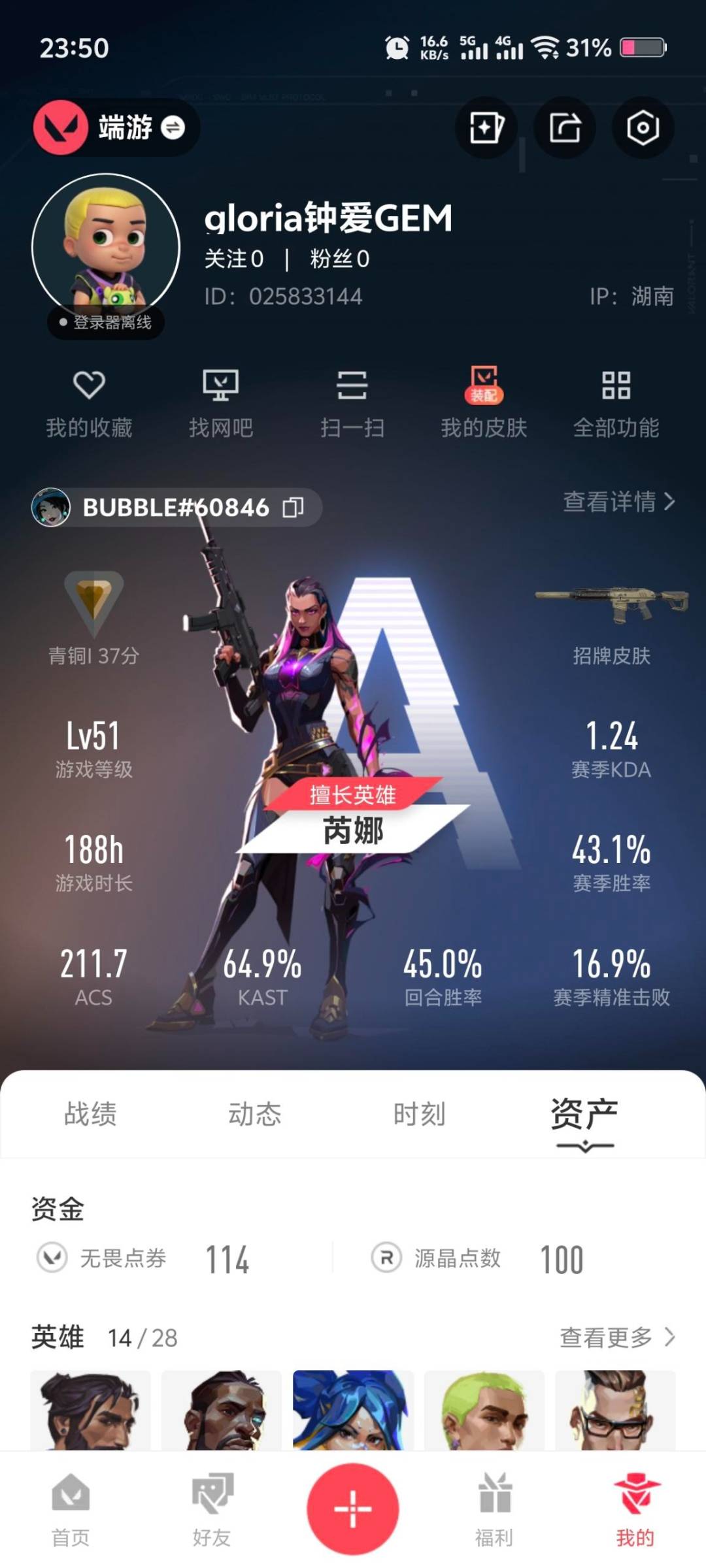Open 全部功能 all functions
The height and width of the screenshot is (1568, 706).
tap(616, 403)
